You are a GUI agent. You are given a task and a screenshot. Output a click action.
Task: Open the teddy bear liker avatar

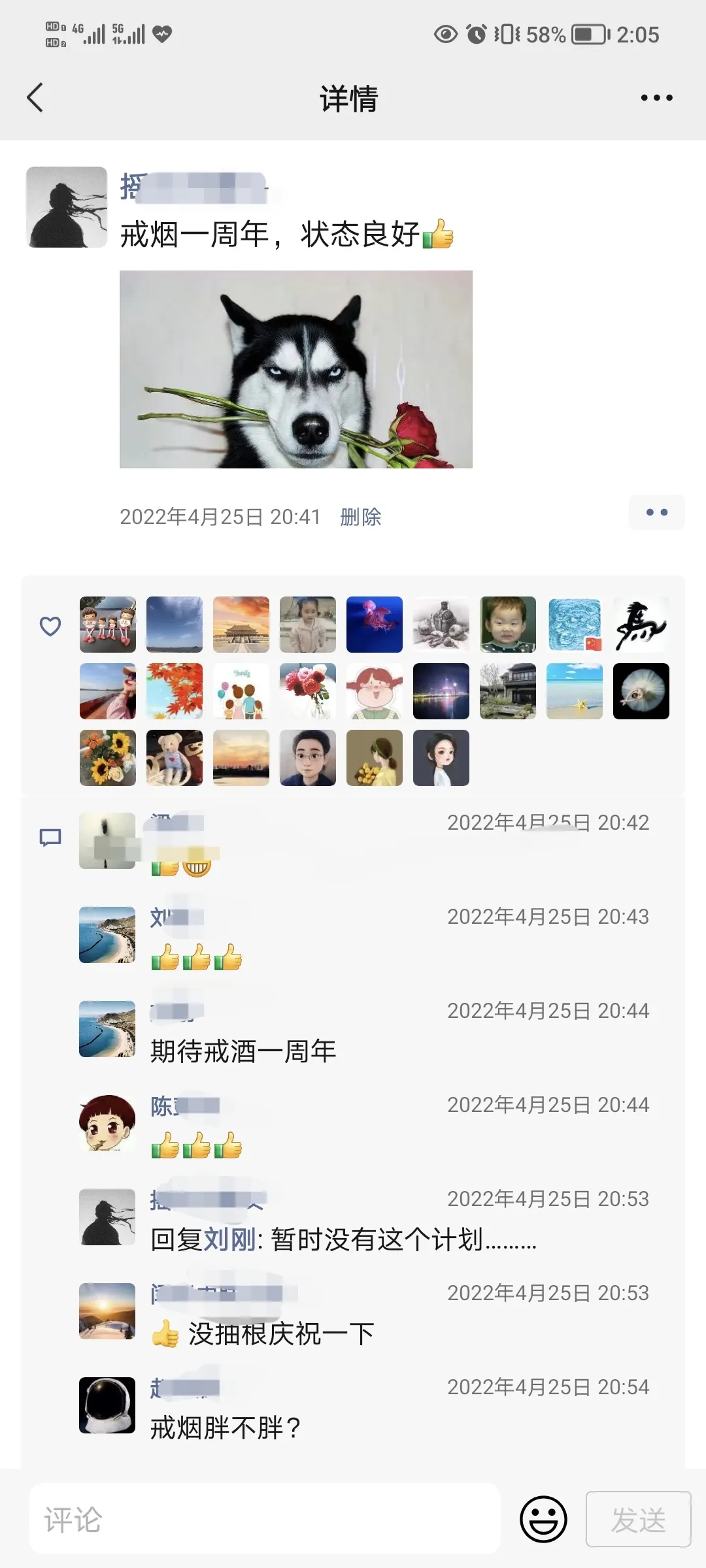tap(175, 758)
